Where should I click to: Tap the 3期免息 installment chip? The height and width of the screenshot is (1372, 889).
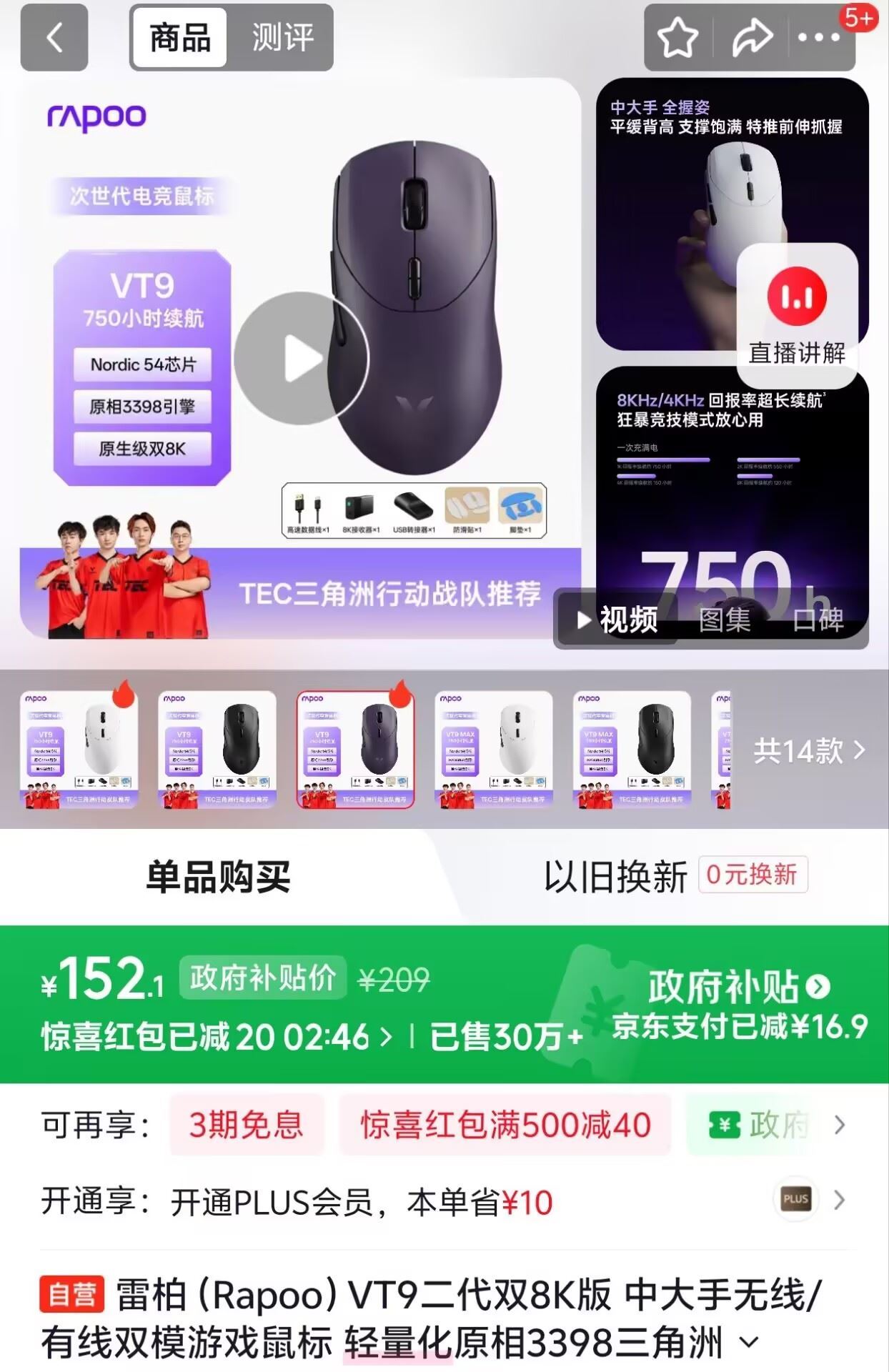click(247, 1125)
